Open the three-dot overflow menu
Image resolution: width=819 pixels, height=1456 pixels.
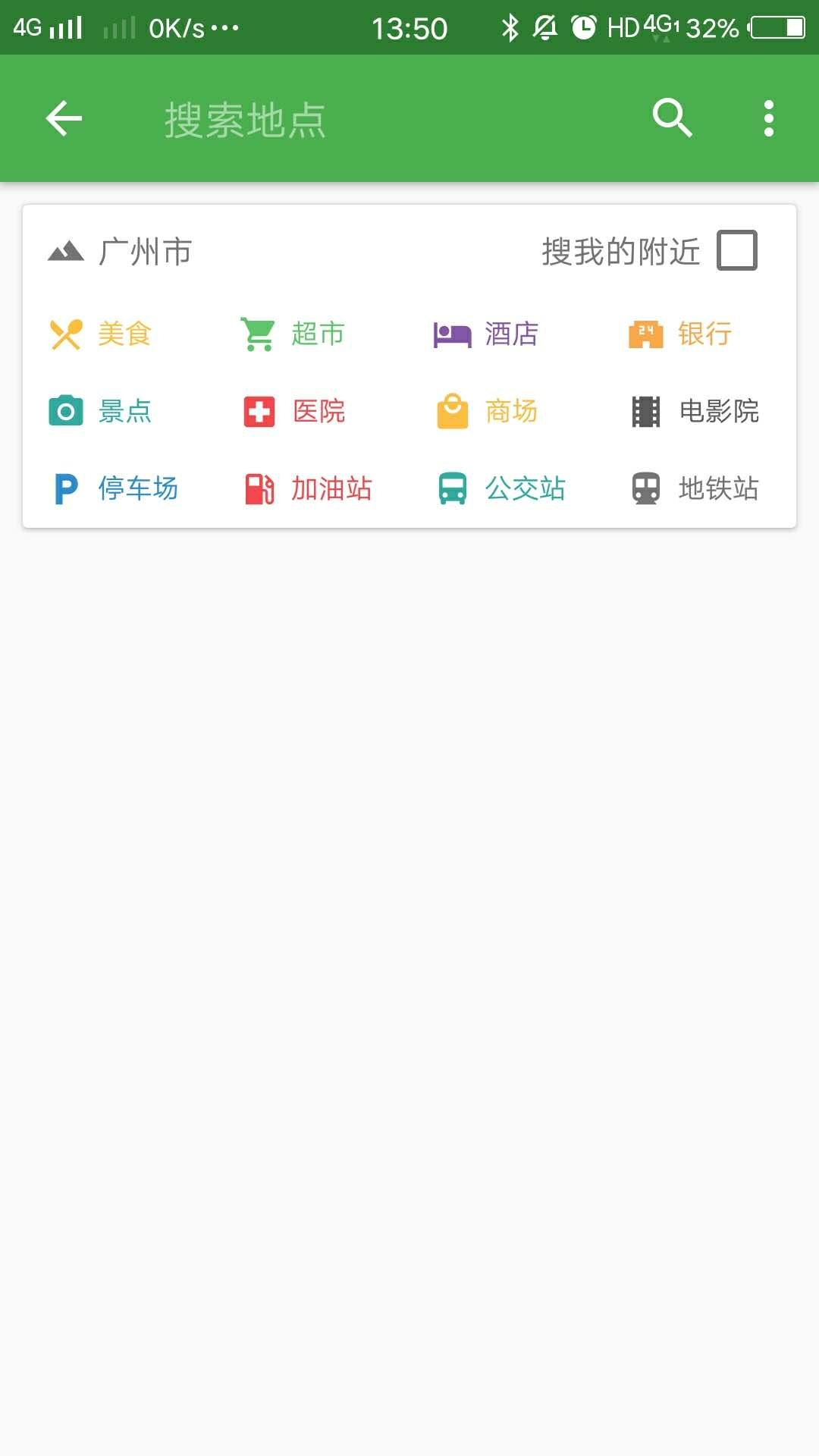769,118
